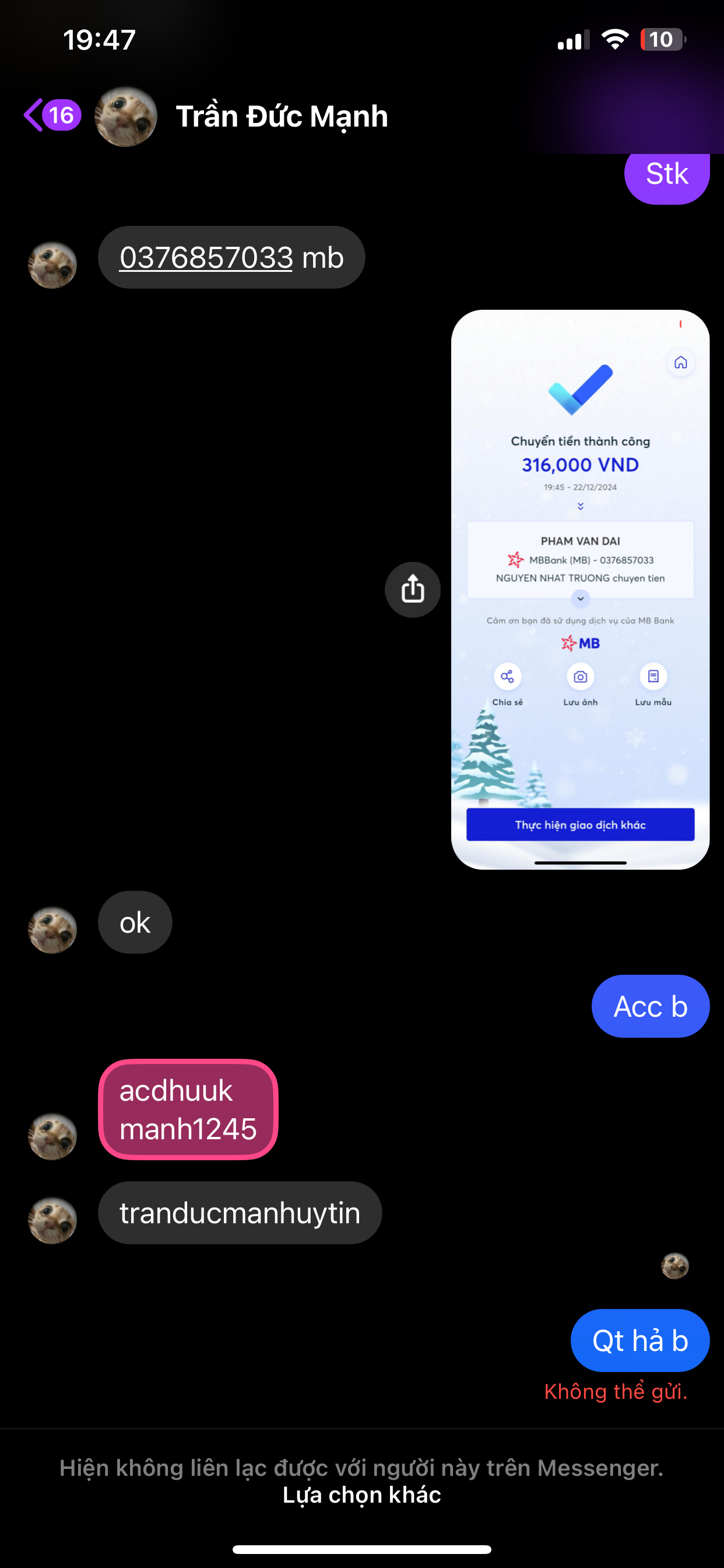Tap the failed message Qt hả b
The image size is (724, 1568).
[x=640, y=1340]
